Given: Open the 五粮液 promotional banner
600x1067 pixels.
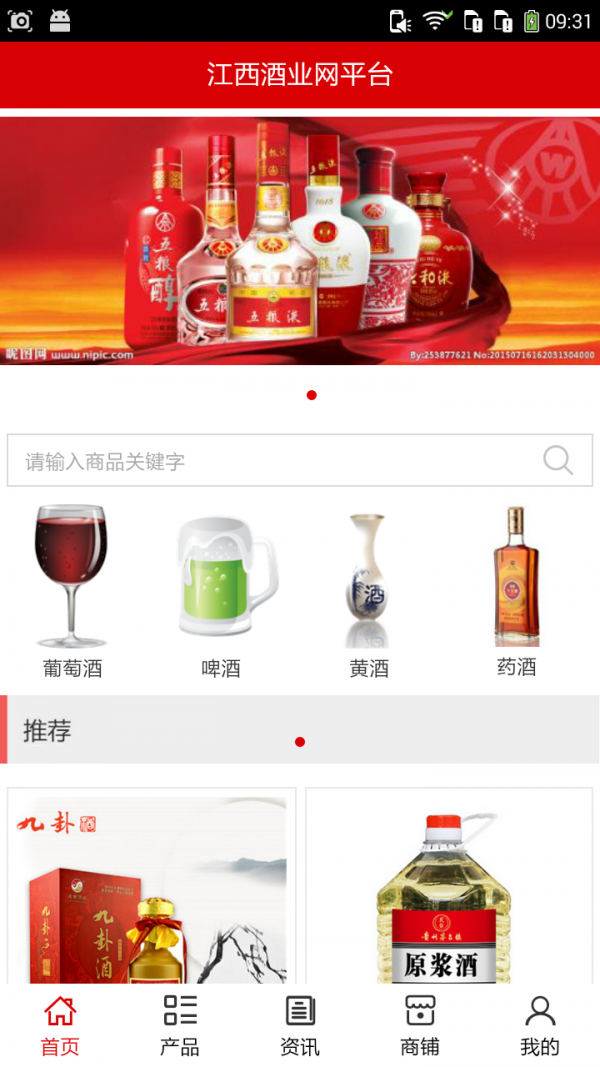Looking at the screenshot, I should tap(300, 240).
